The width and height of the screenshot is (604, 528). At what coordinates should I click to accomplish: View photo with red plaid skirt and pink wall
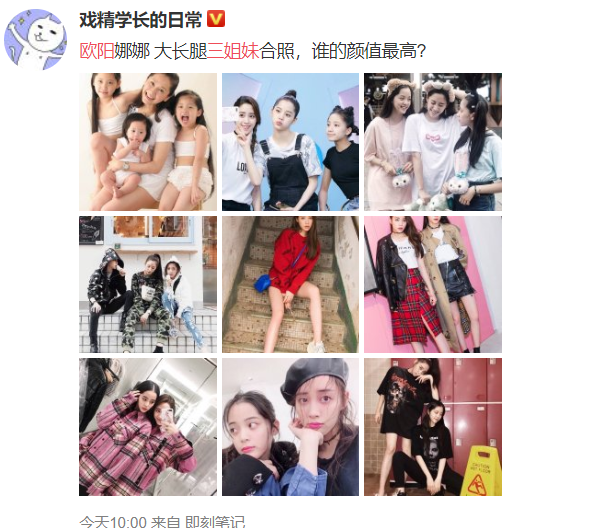[433, 284]
